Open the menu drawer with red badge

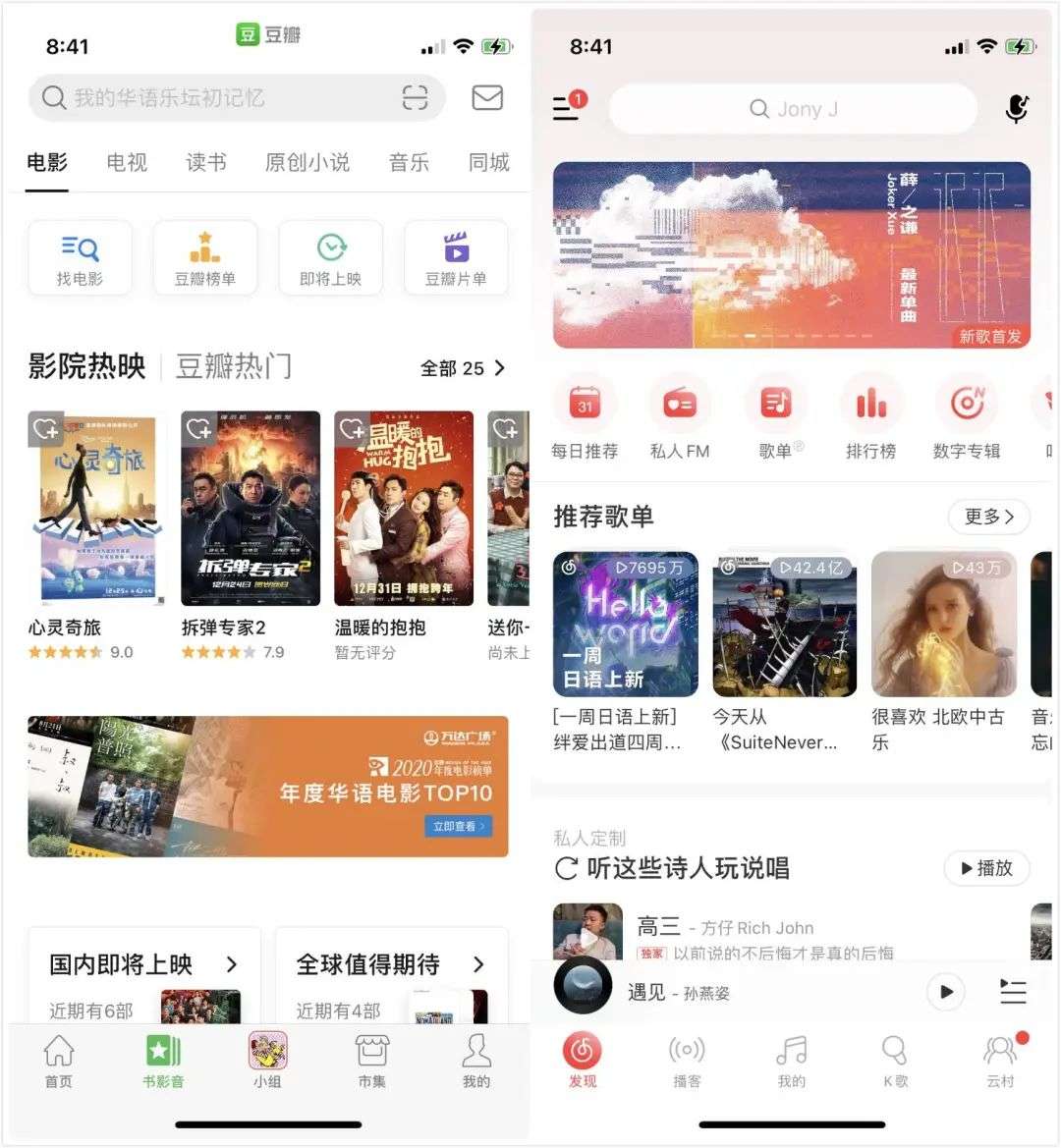(567, 107)
